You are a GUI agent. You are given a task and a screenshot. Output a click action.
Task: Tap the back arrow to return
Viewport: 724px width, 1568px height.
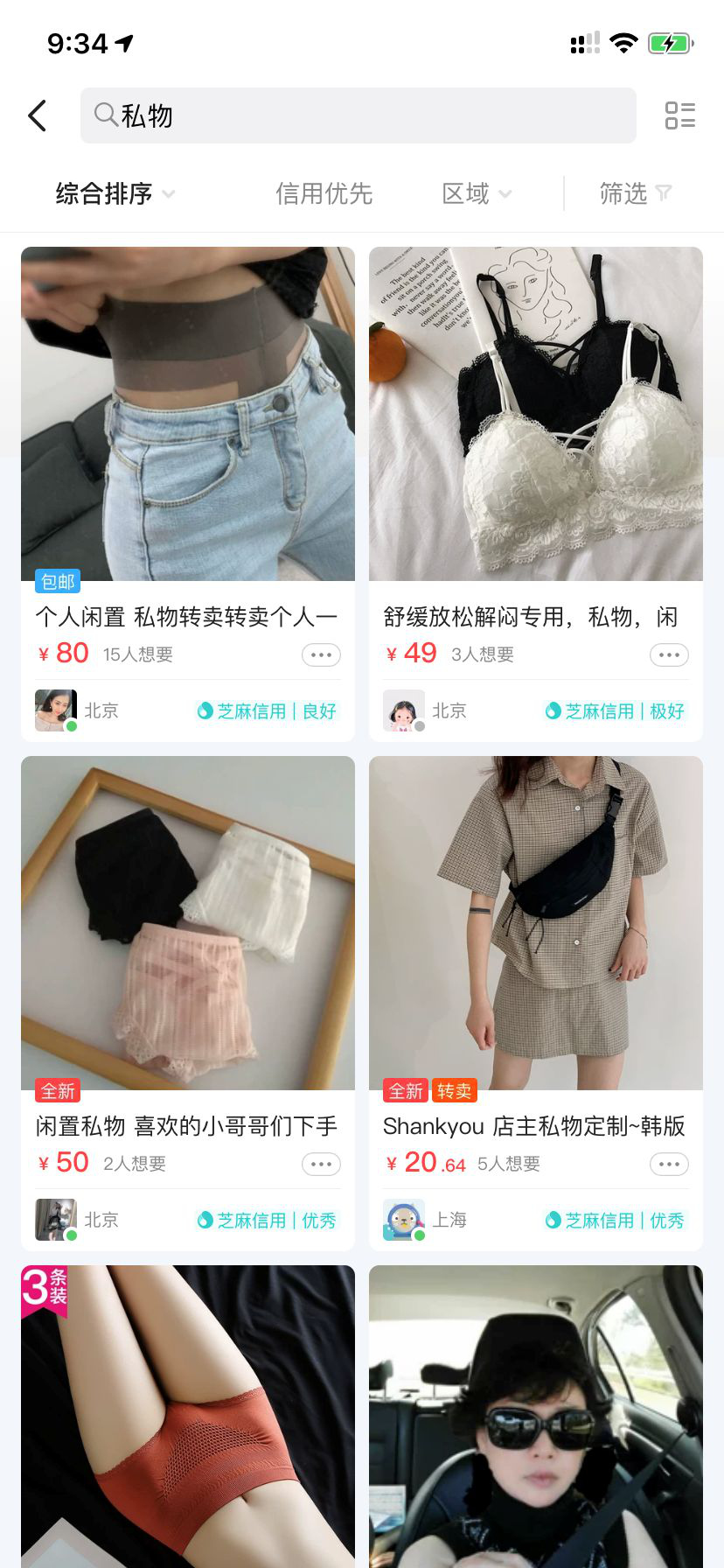click(x=37, y=115)
